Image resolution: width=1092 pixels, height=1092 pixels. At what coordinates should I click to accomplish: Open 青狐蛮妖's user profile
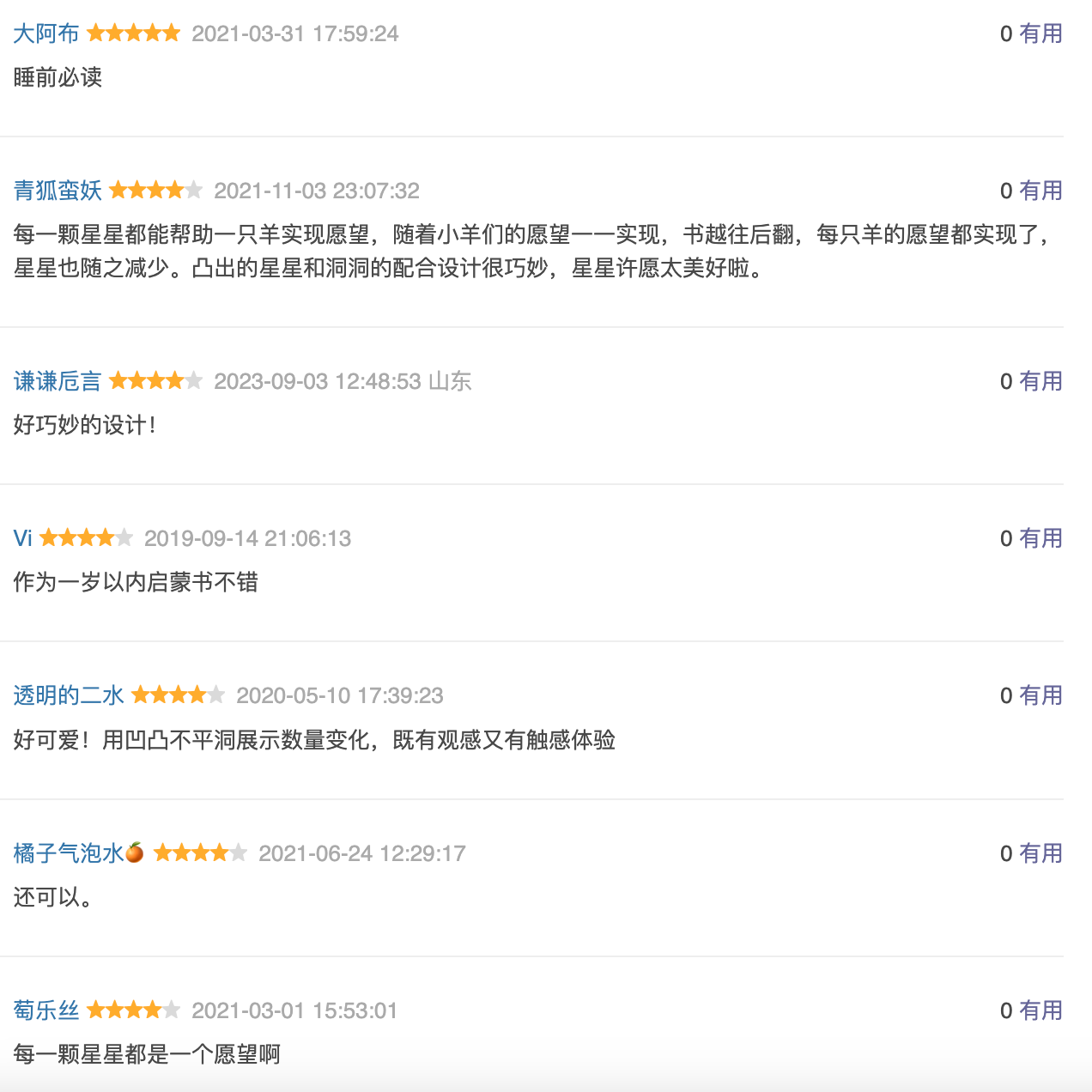pos(58,191)
